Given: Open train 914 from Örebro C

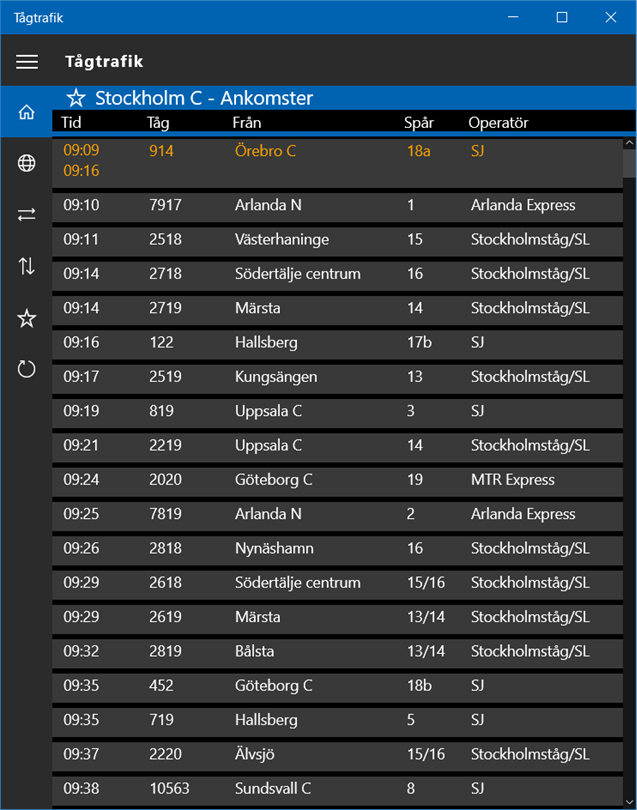Looking at the screenshot, I should [337, 163].
